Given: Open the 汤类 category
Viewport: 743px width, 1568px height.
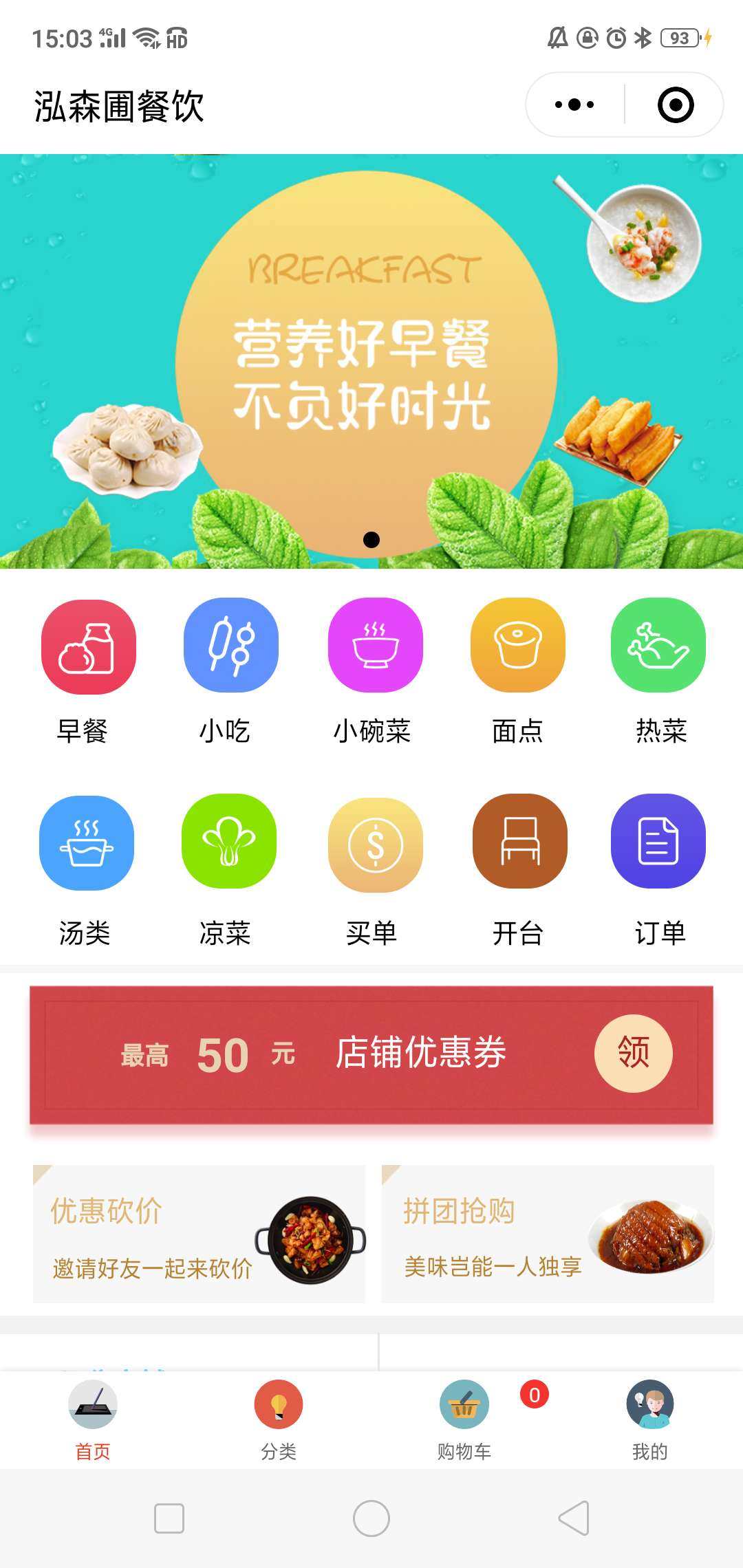Looking at the screenshot, I should pos(87,842).
